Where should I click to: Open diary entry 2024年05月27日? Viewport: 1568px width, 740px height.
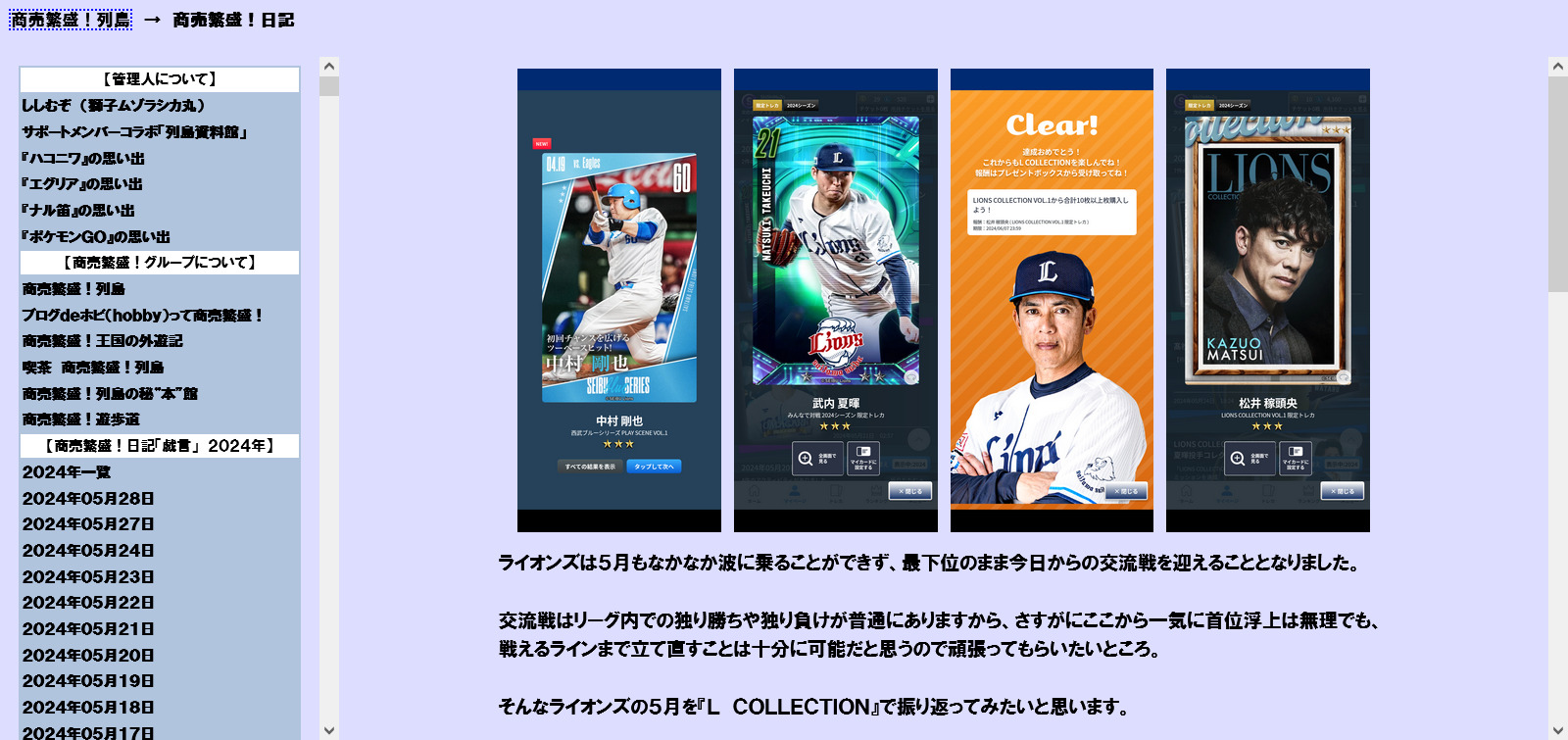pyautogui.click(x=88, y=524)
